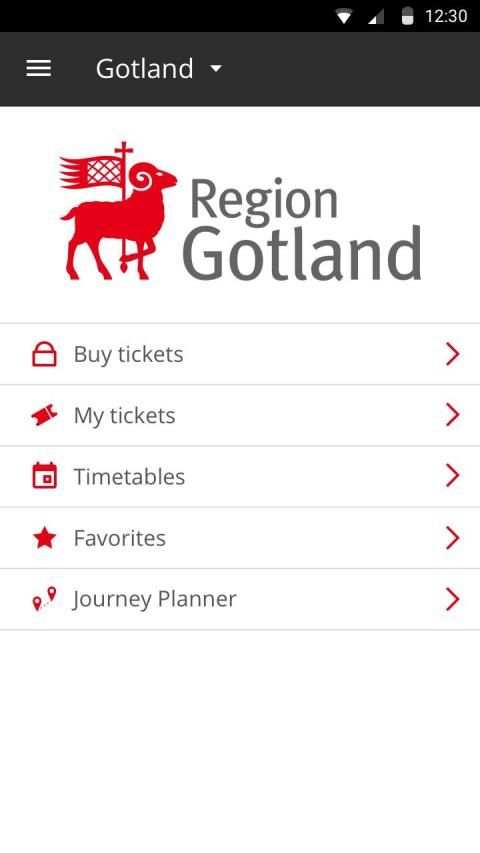Launch the Journey Planner
Screen dimensions: 480x853
tap(240, 599)
